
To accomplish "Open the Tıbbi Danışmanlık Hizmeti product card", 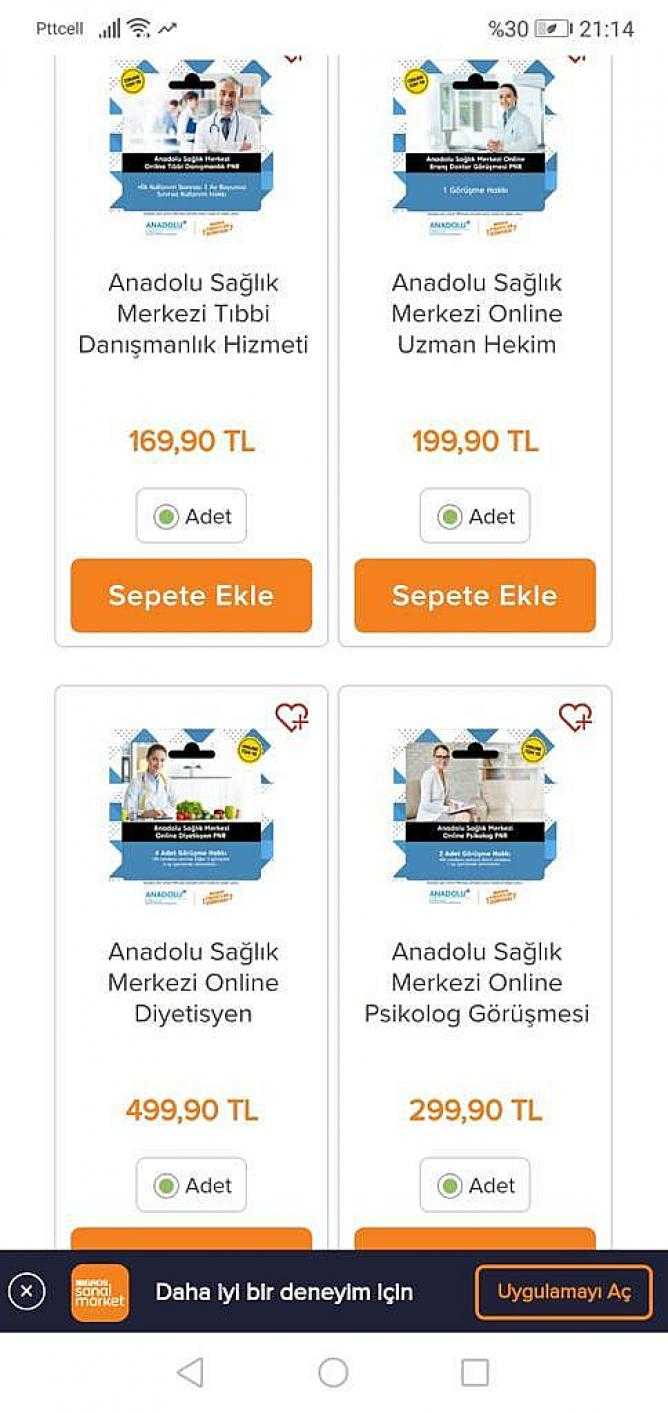I will click(x=192, y=314).
